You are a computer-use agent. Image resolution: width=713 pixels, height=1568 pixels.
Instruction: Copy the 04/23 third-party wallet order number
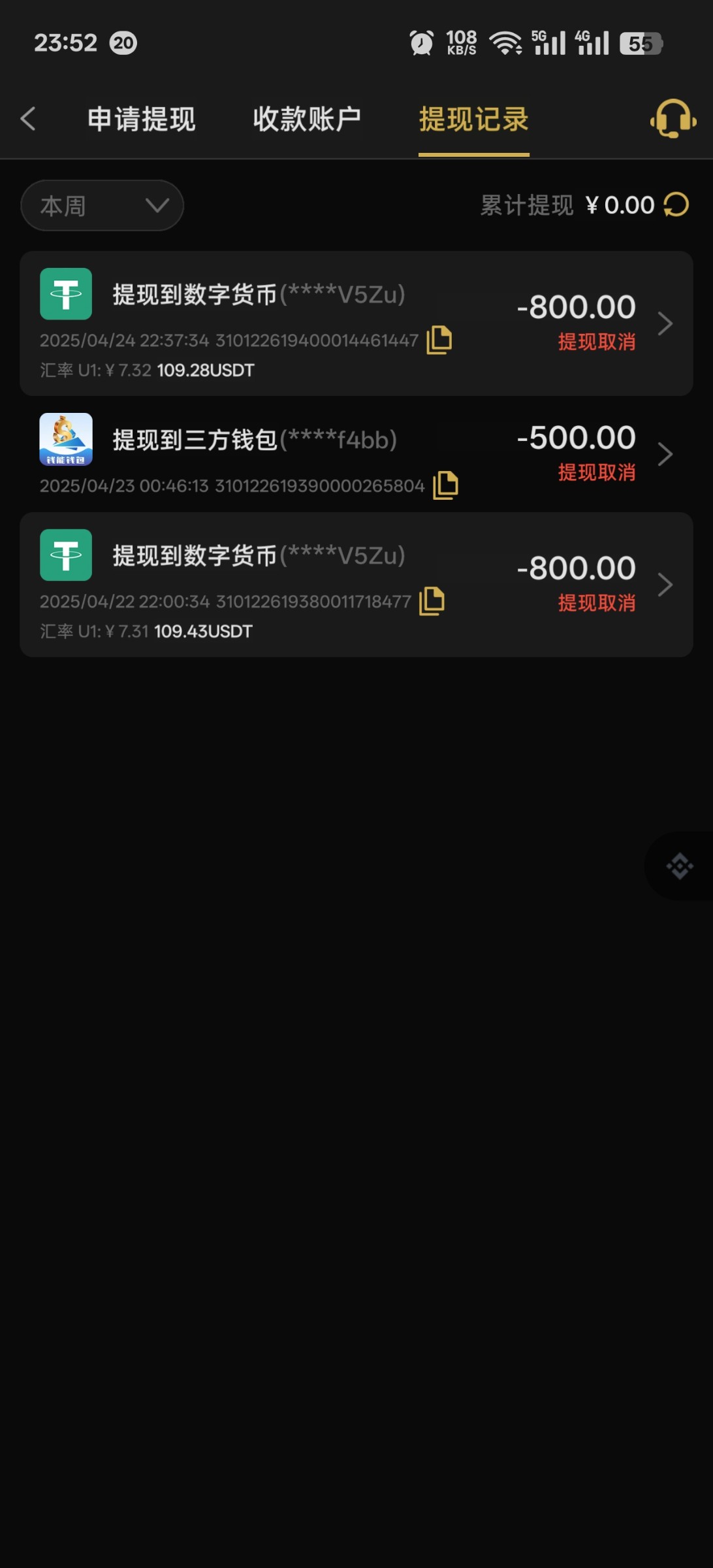445,485
